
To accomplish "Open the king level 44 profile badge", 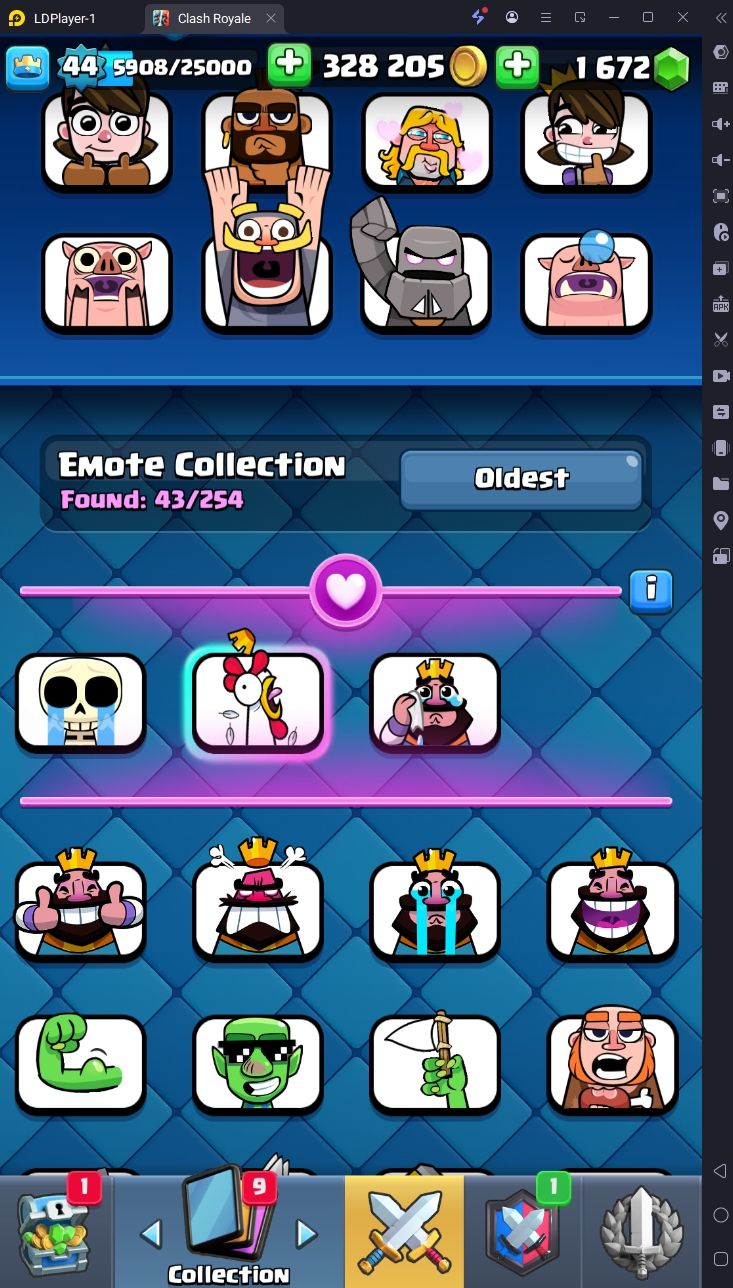I will (x=78, y=66).
